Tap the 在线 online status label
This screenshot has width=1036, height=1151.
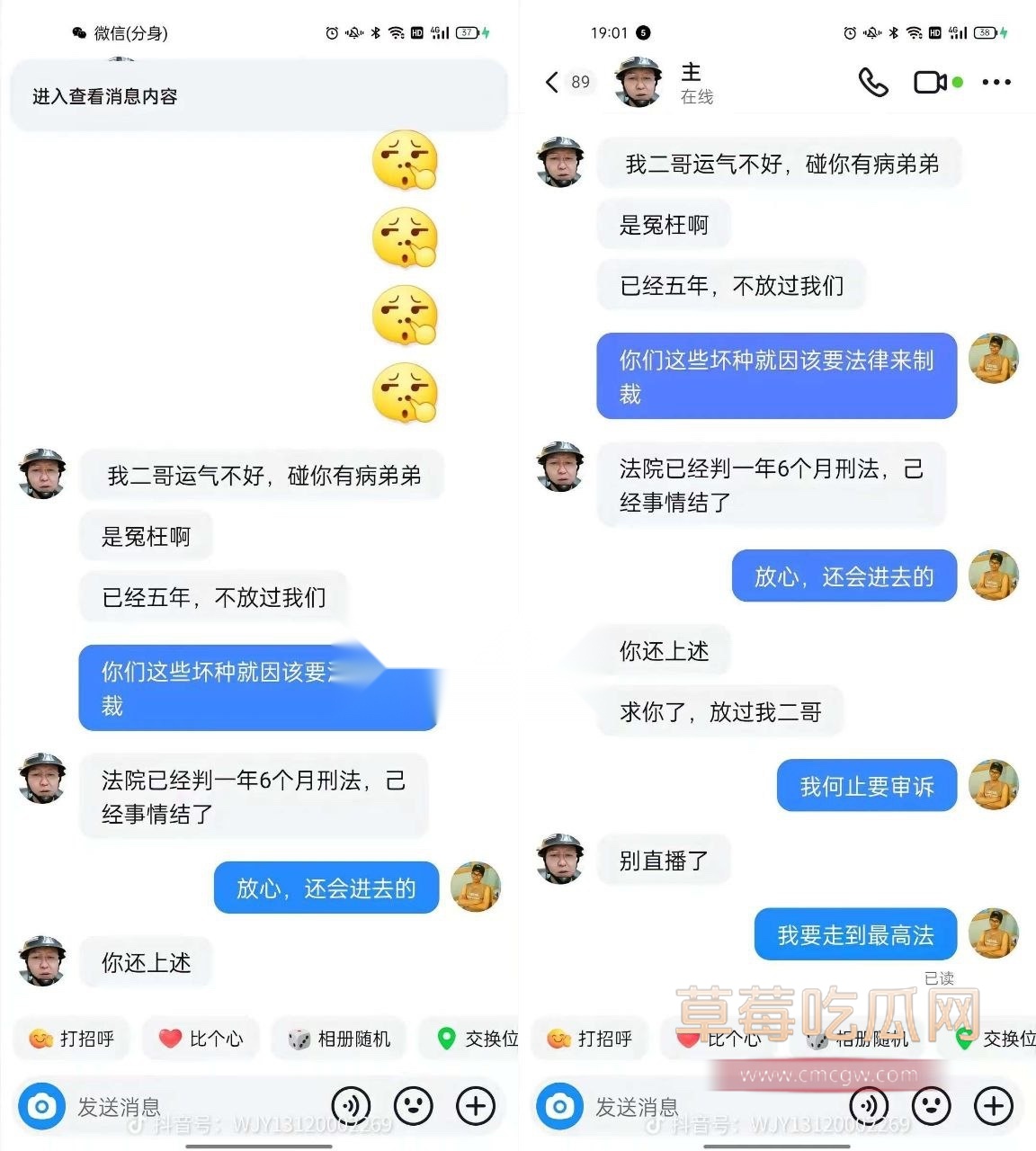click(697, 97)
